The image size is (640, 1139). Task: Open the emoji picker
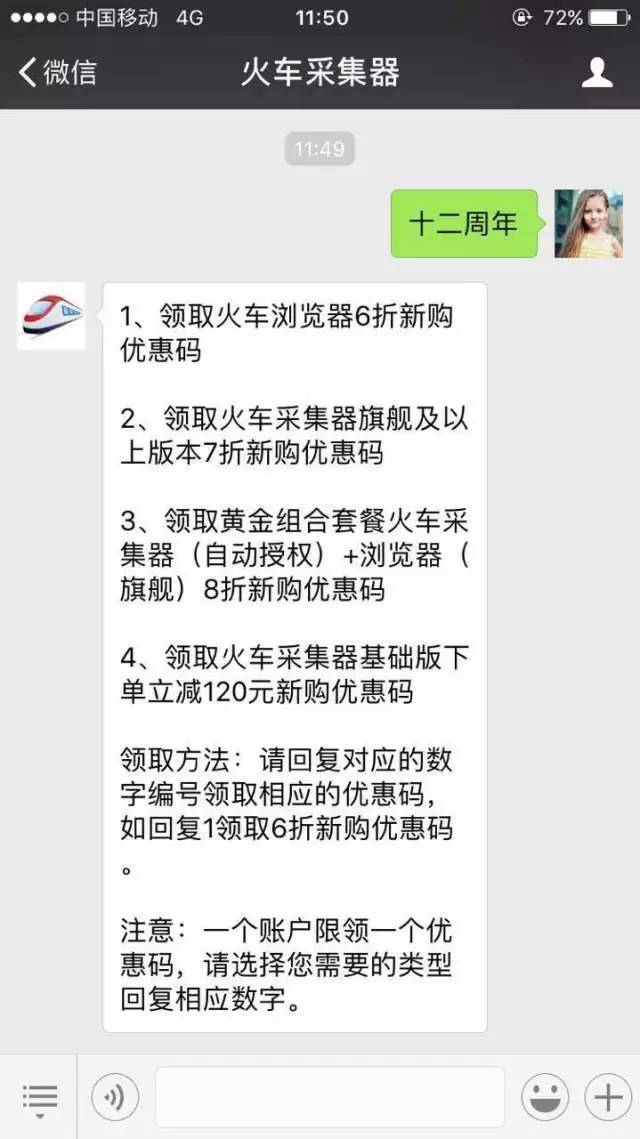545,1097
